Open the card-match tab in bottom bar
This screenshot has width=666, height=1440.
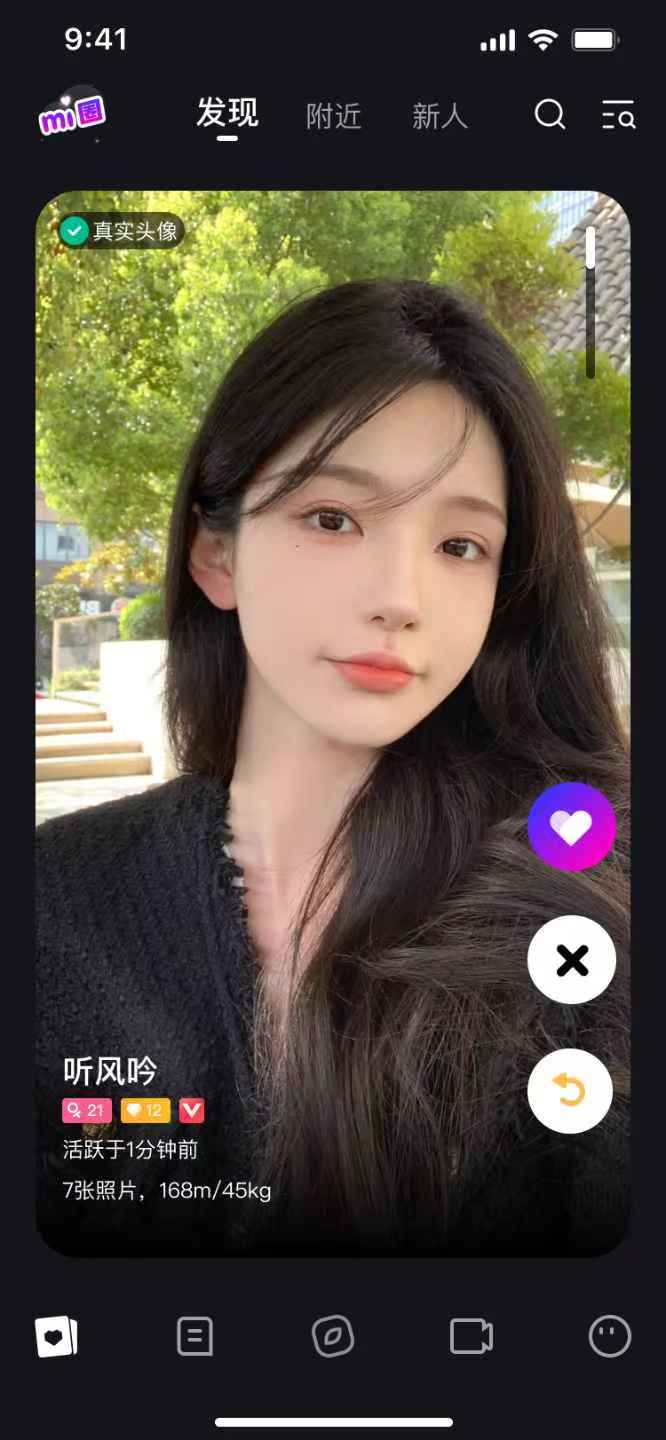pos(56,1336)
